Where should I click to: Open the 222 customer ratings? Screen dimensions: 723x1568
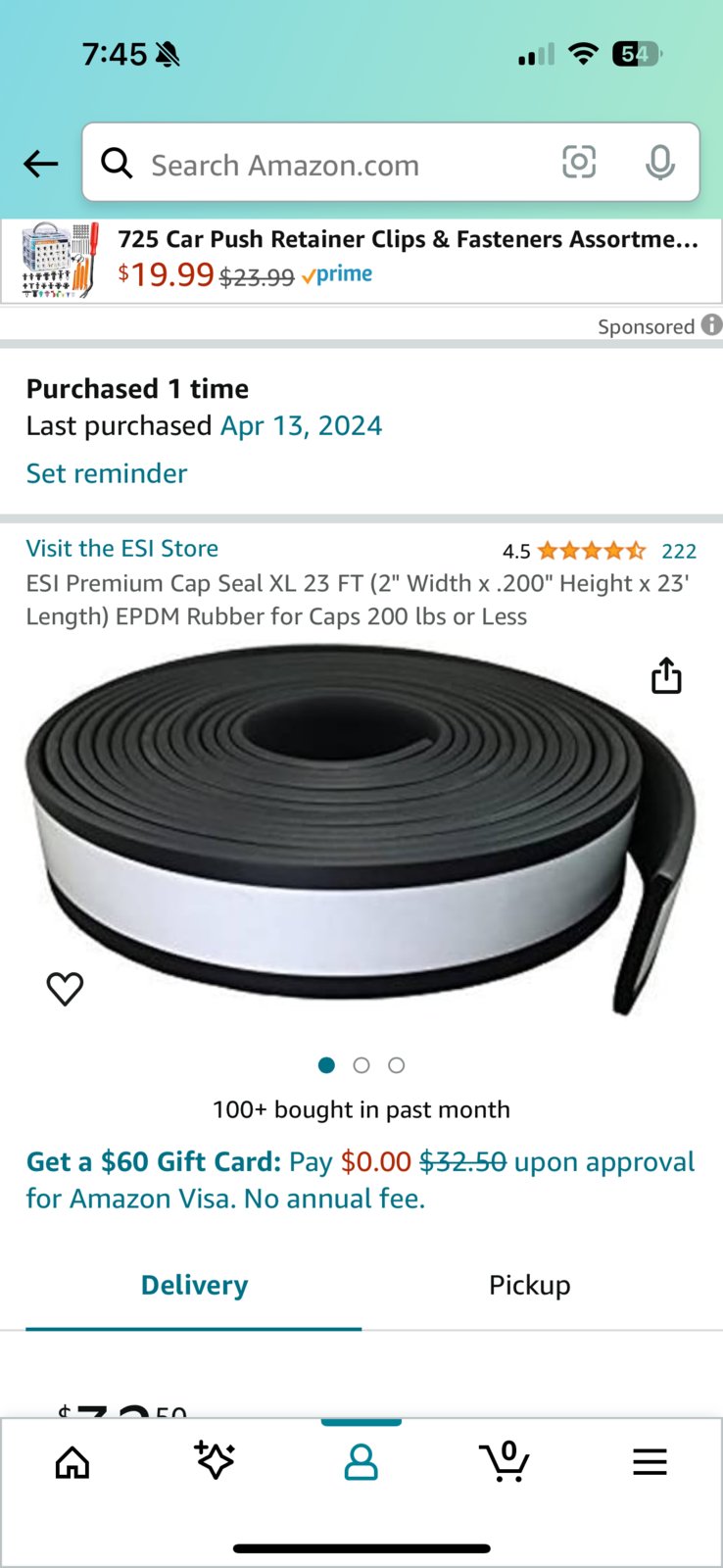point(678,551)
